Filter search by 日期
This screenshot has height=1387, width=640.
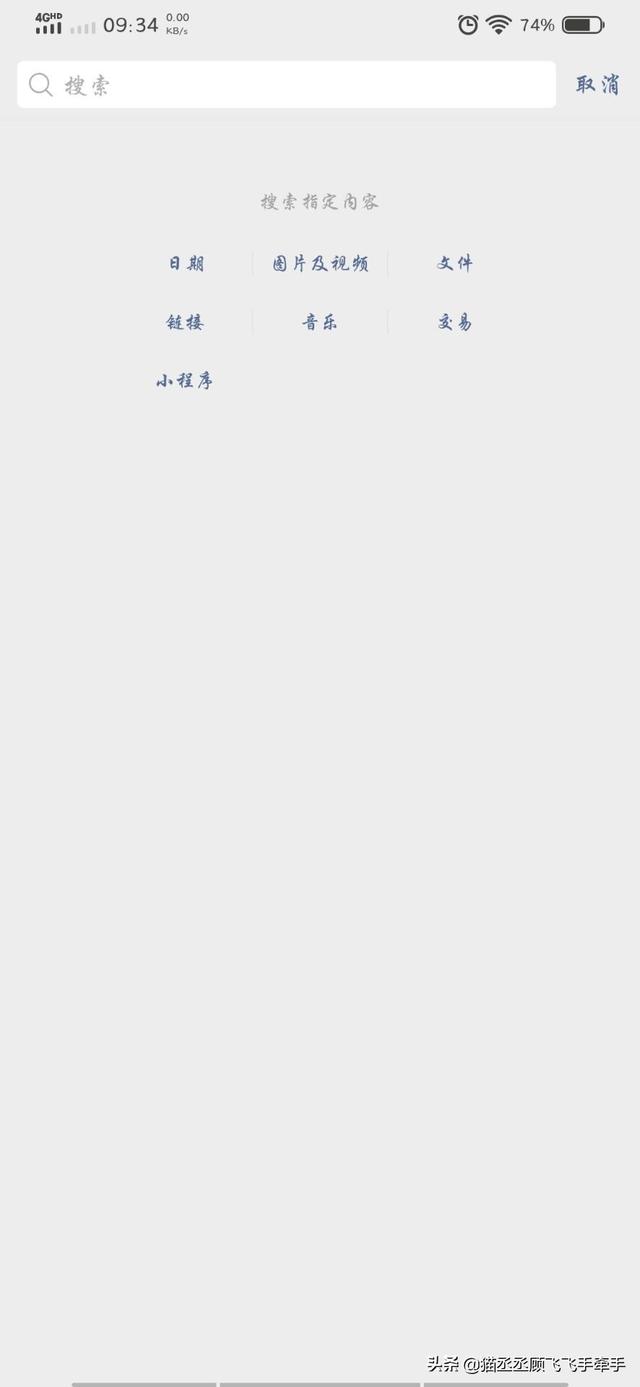(x=186, y=264)
